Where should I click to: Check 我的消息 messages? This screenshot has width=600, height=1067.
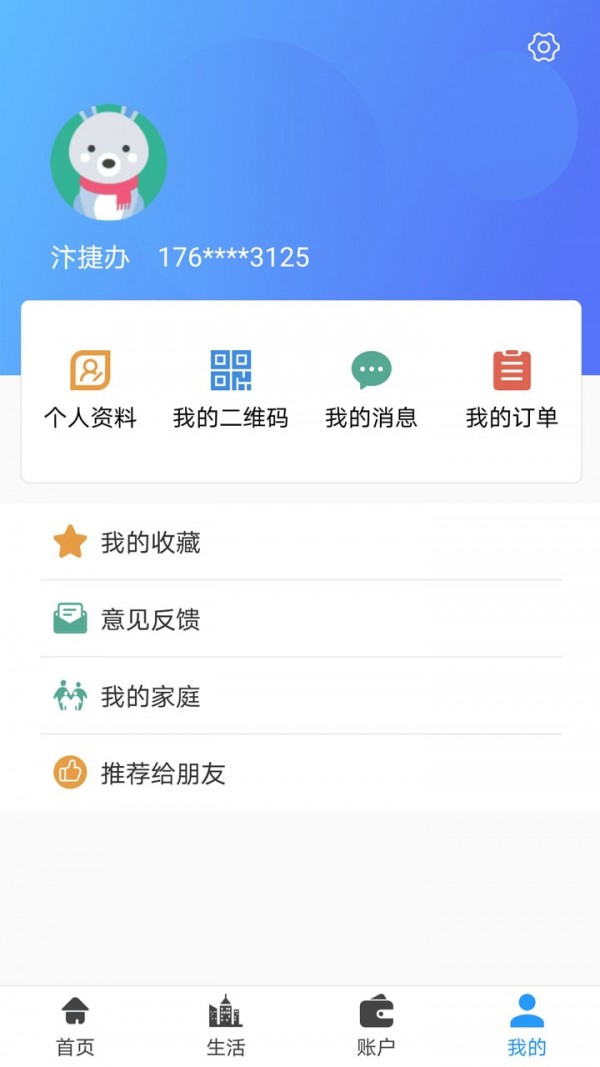[371, 389]
